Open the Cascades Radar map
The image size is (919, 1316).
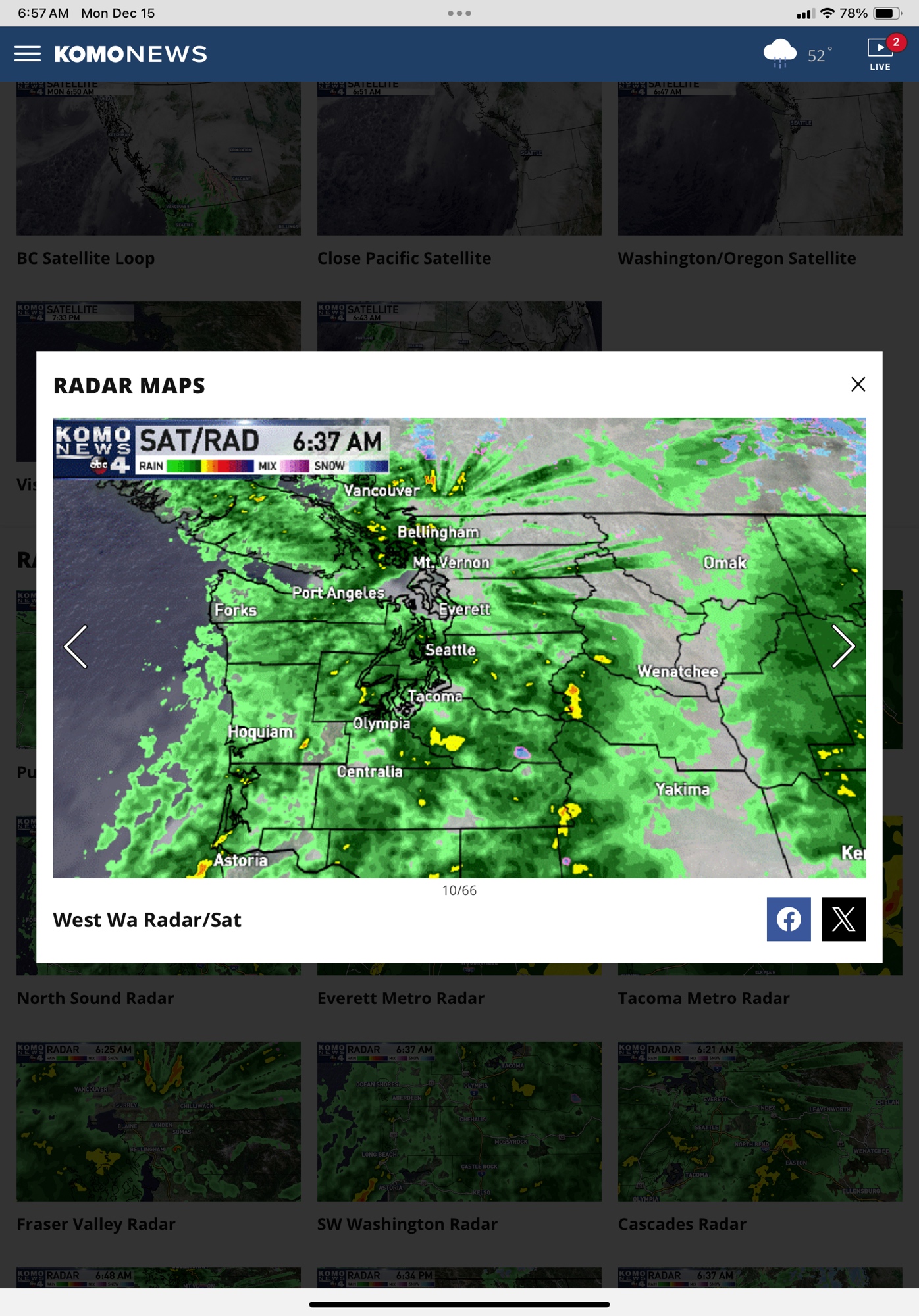pyautogui.click(x=760, y=1121)
